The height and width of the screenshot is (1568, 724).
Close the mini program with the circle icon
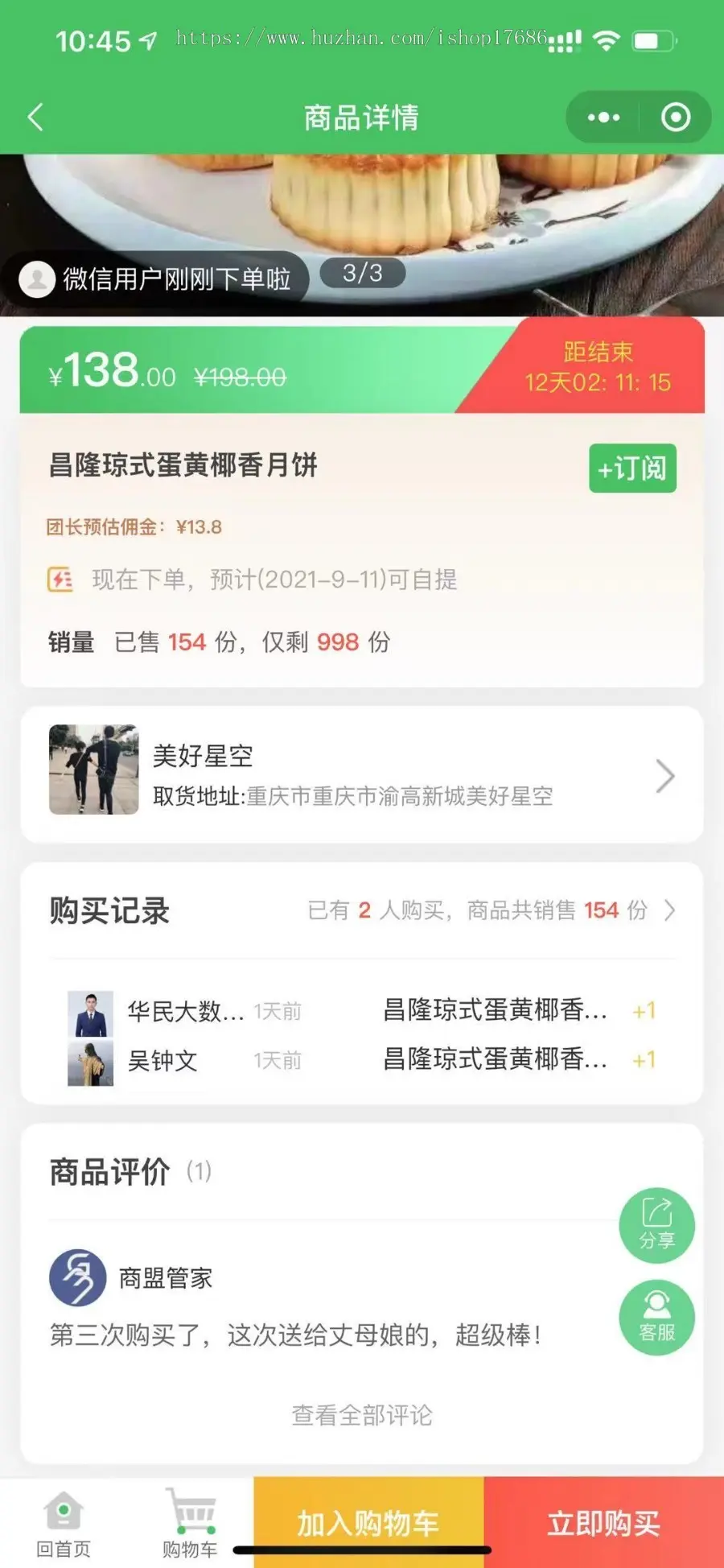coord(675,118)
